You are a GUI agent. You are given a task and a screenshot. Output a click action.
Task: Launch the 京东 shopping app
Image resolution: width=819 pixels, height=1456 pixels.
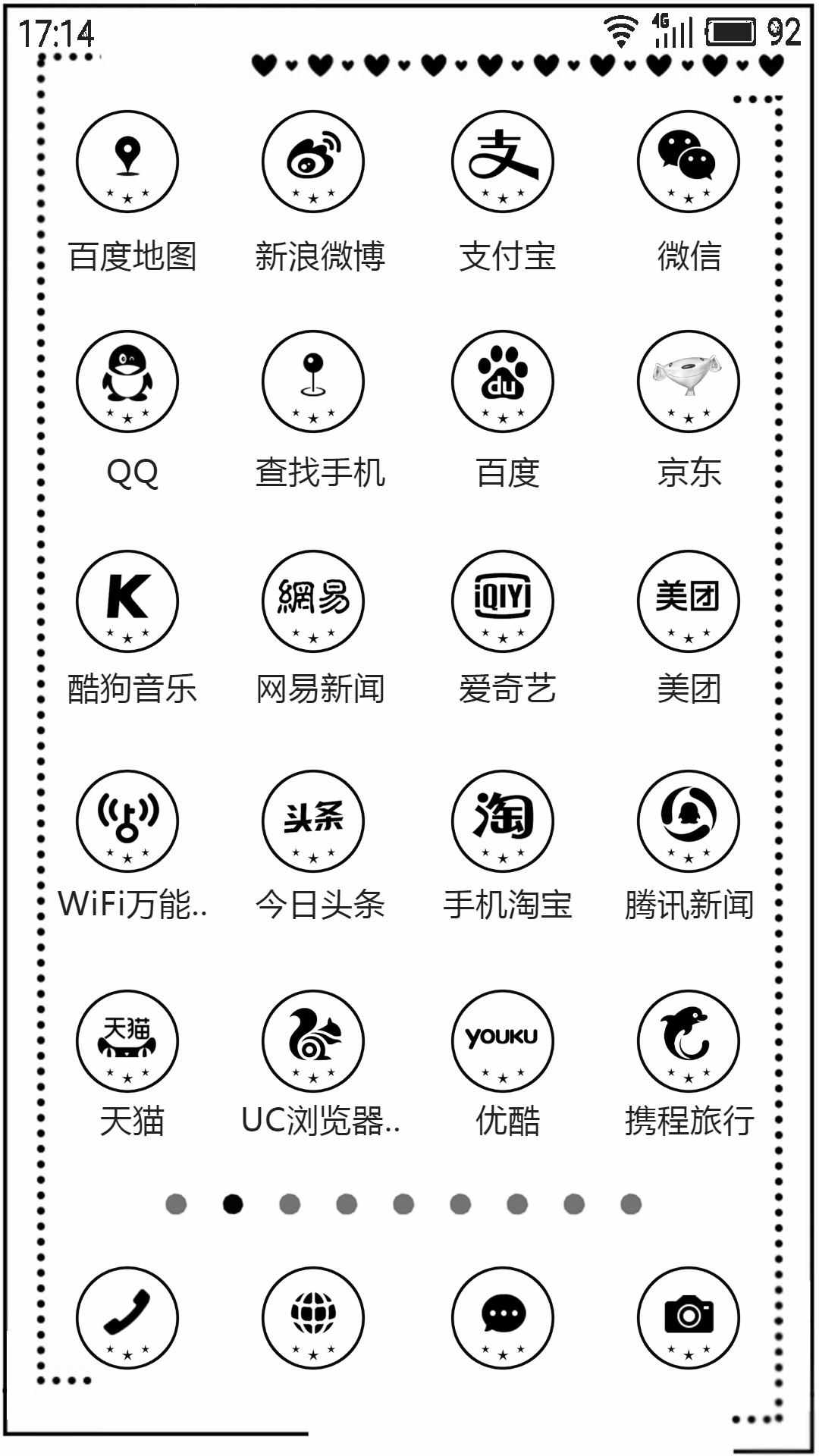pyautogui.click(x=689, y=381)
